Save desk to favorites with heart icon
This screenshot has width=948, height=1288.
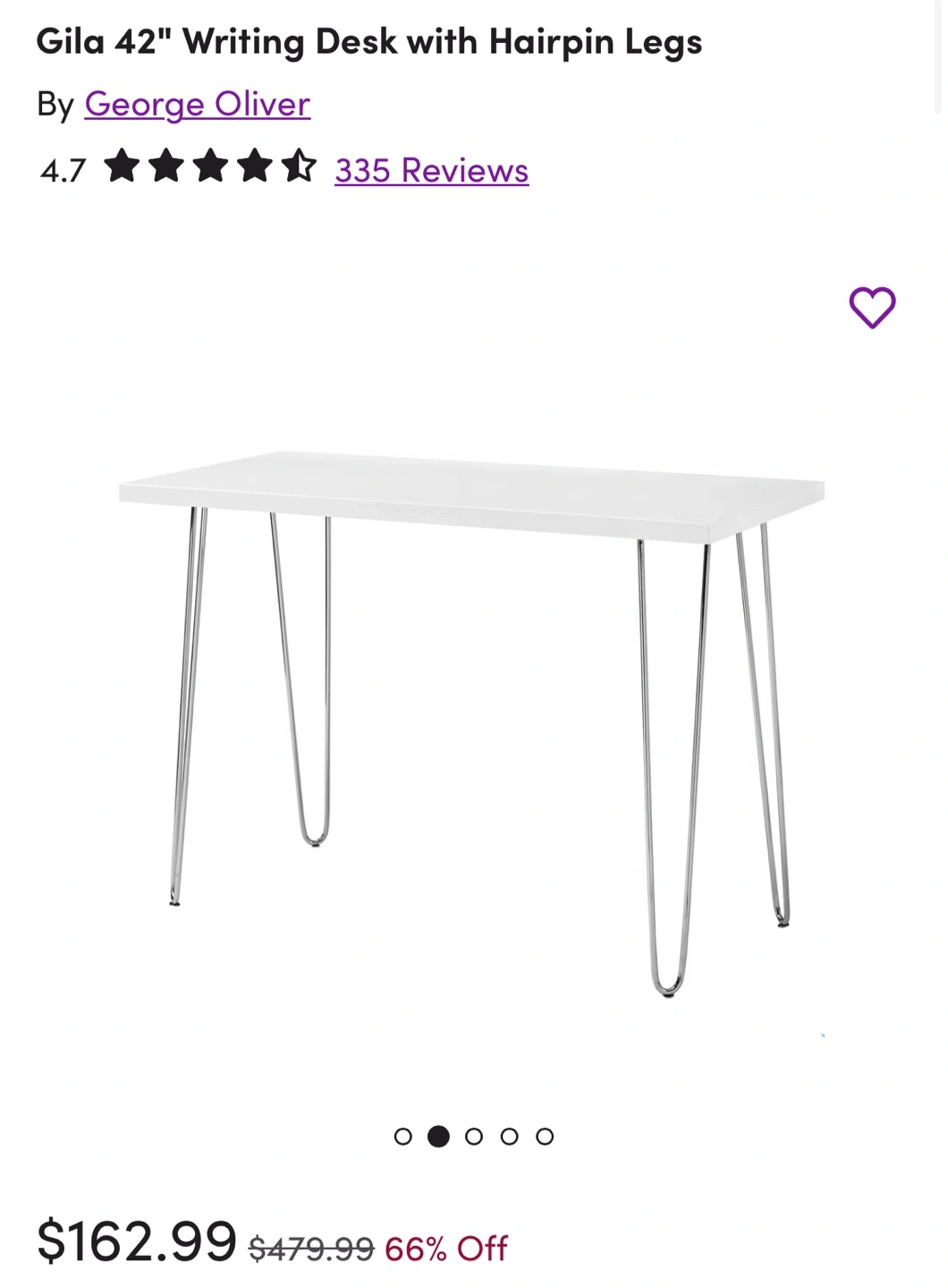(871, 307)
